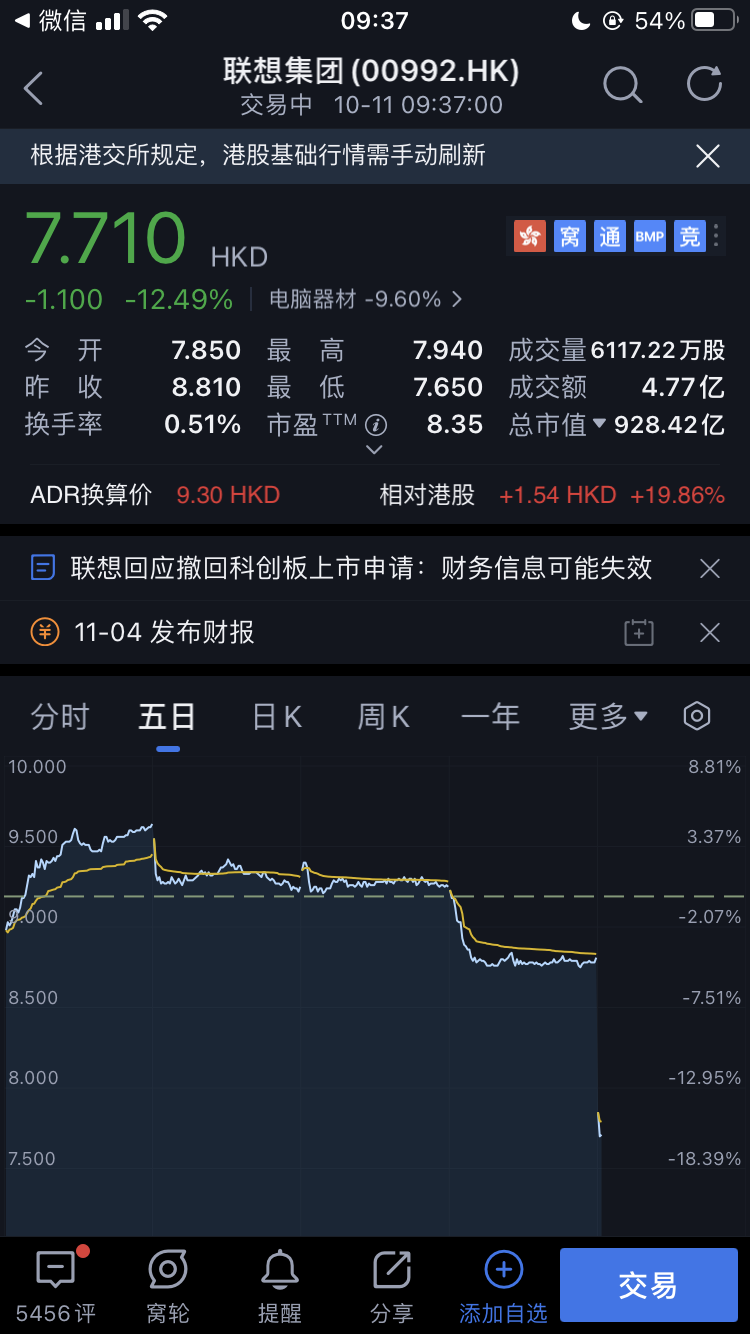The height and width of the screenshot is (1334, 750).
Task: Click the back arrow to previous page
Action: [33, 88]
